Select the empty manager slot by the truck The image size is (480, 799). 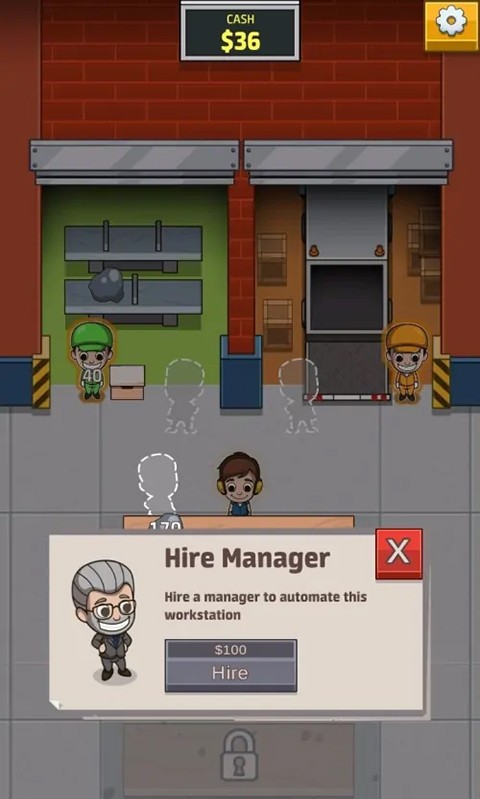[299, 395]
